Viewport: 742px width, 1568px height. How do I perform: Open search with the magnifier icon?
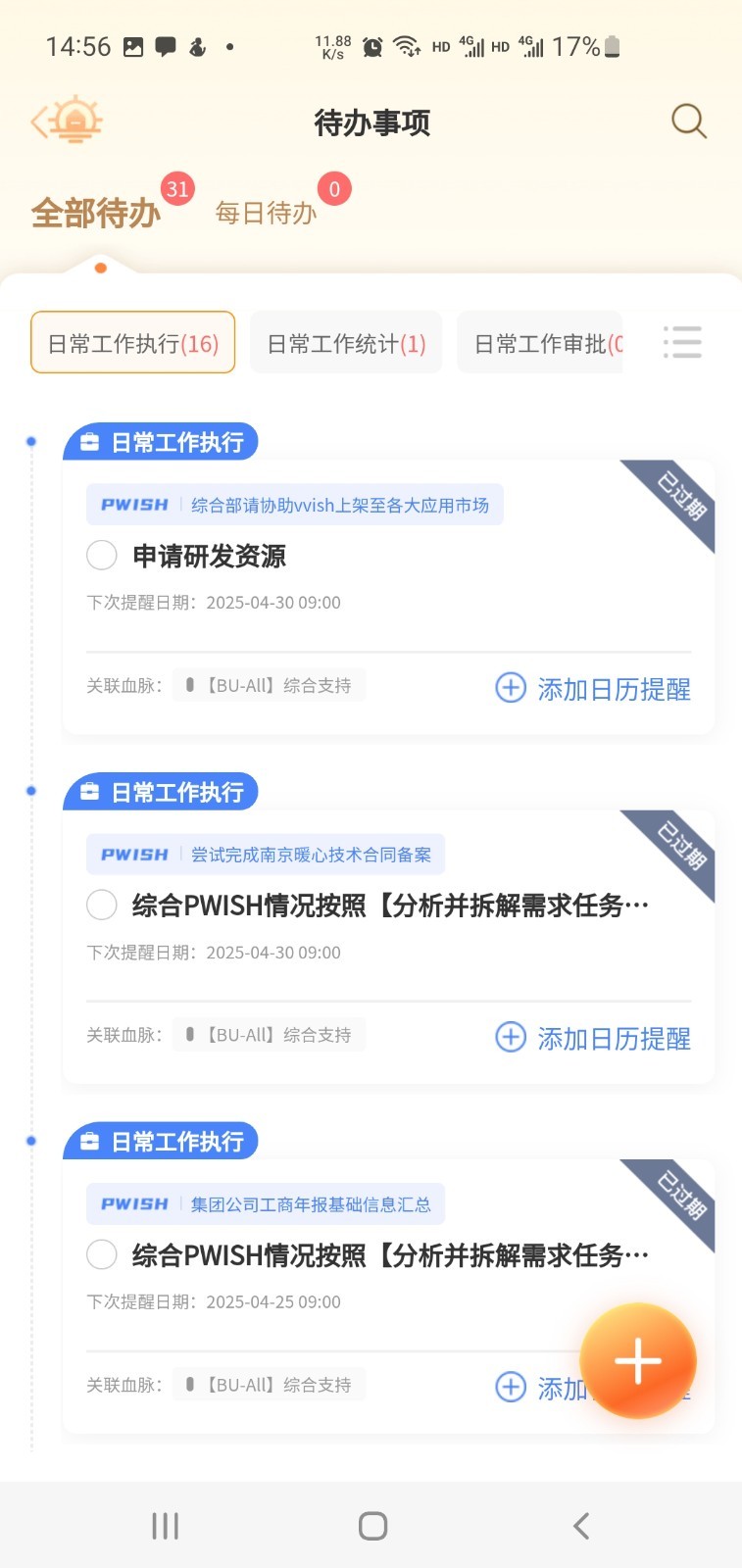point(688,122)
